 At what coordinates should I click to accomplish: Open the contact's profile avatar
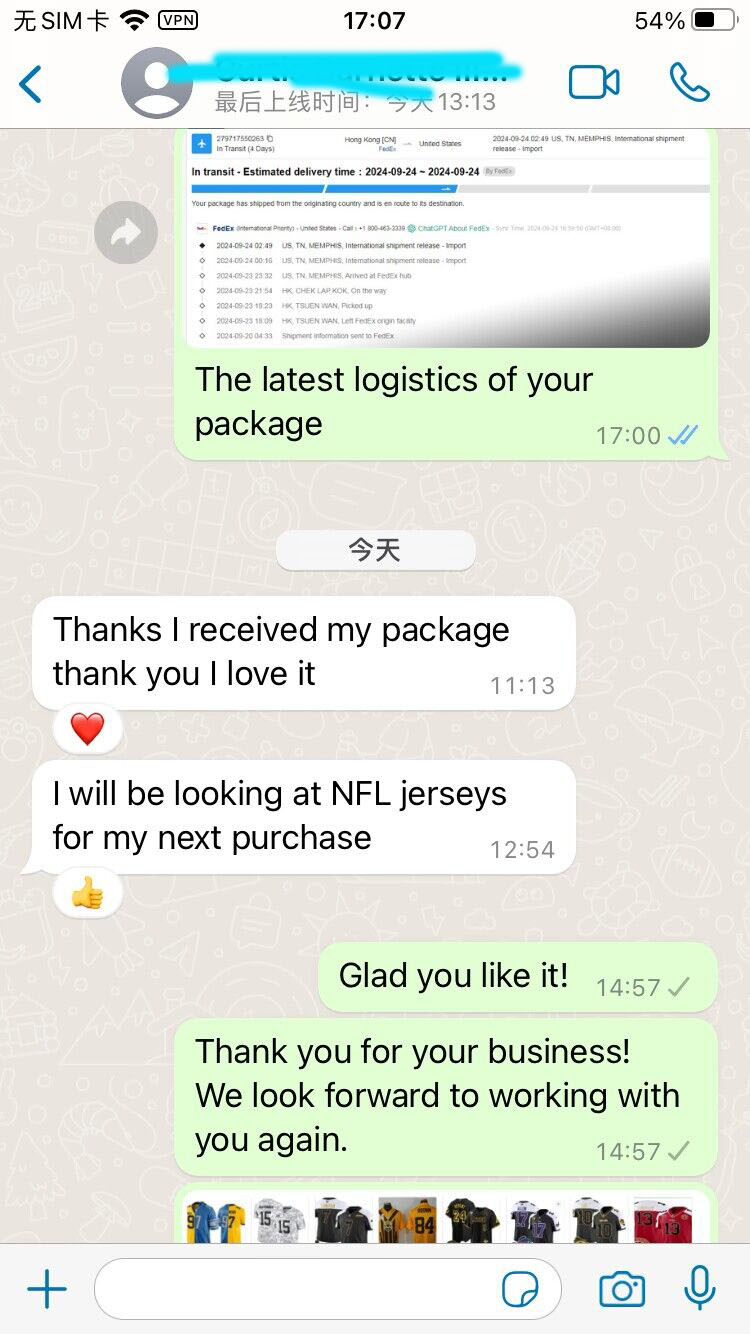[156, 83]
